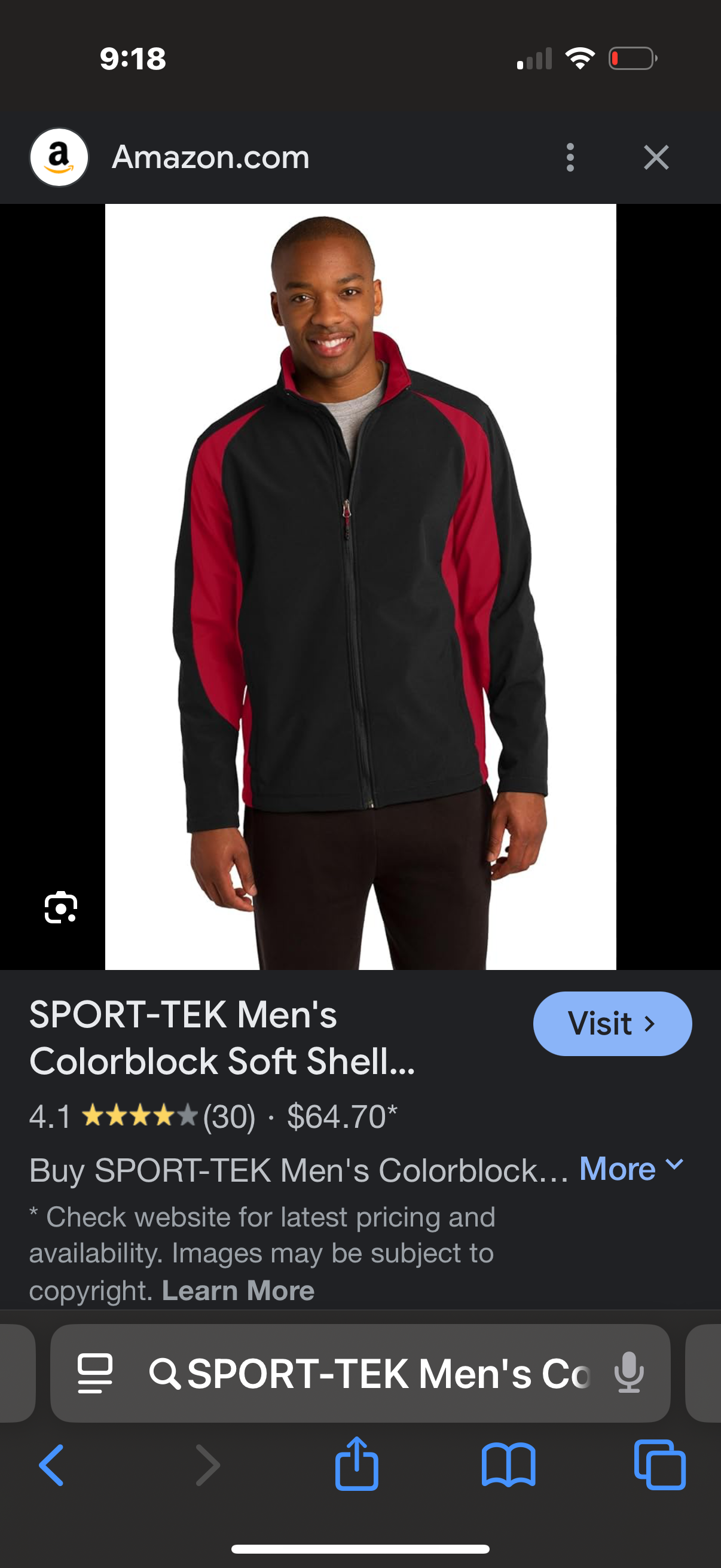Viewport: 721px width, 1568px height.
Task: Open the SPORT-TEK jacket product image
Action: [360, 586]
